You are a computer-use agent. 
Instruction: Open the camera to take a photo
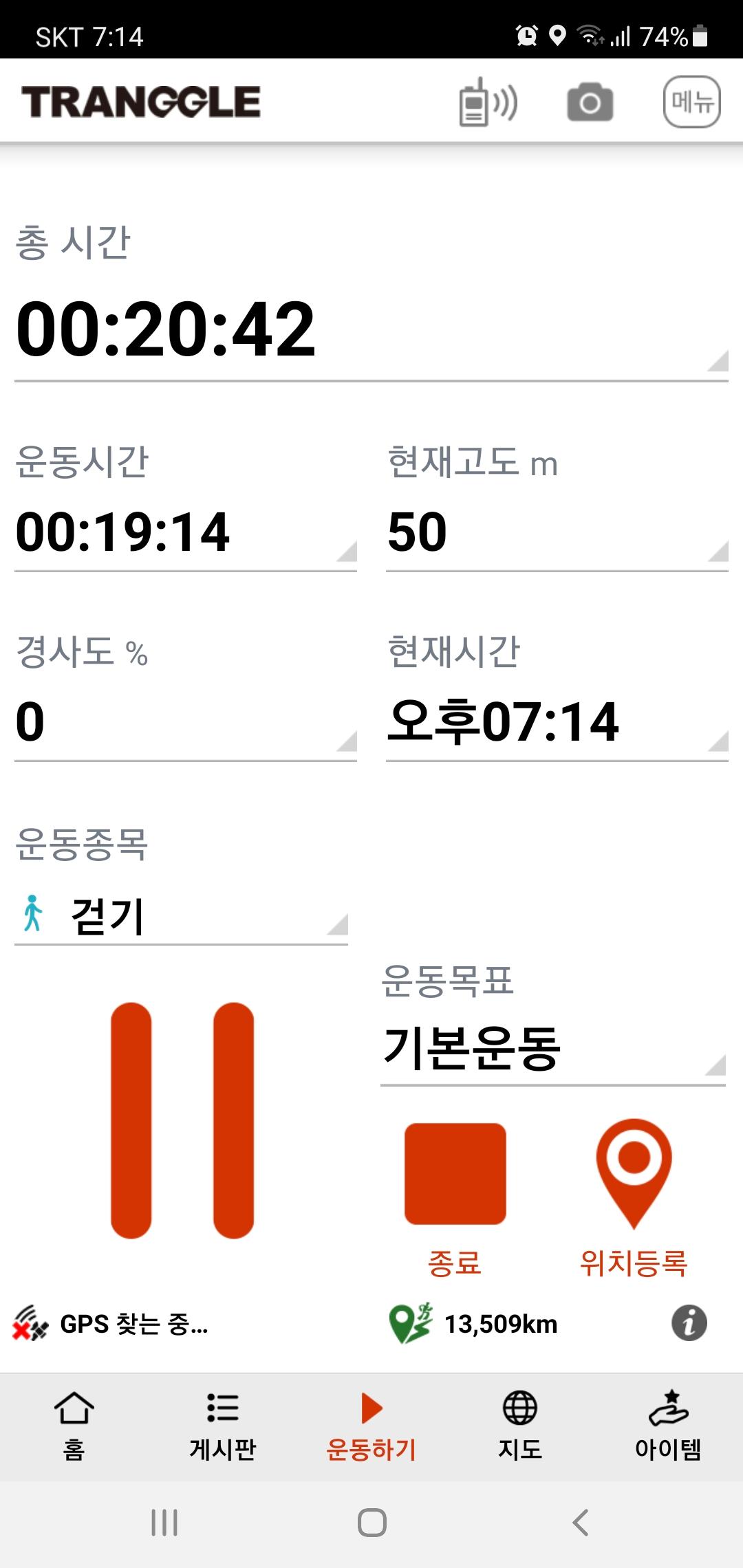590,102
